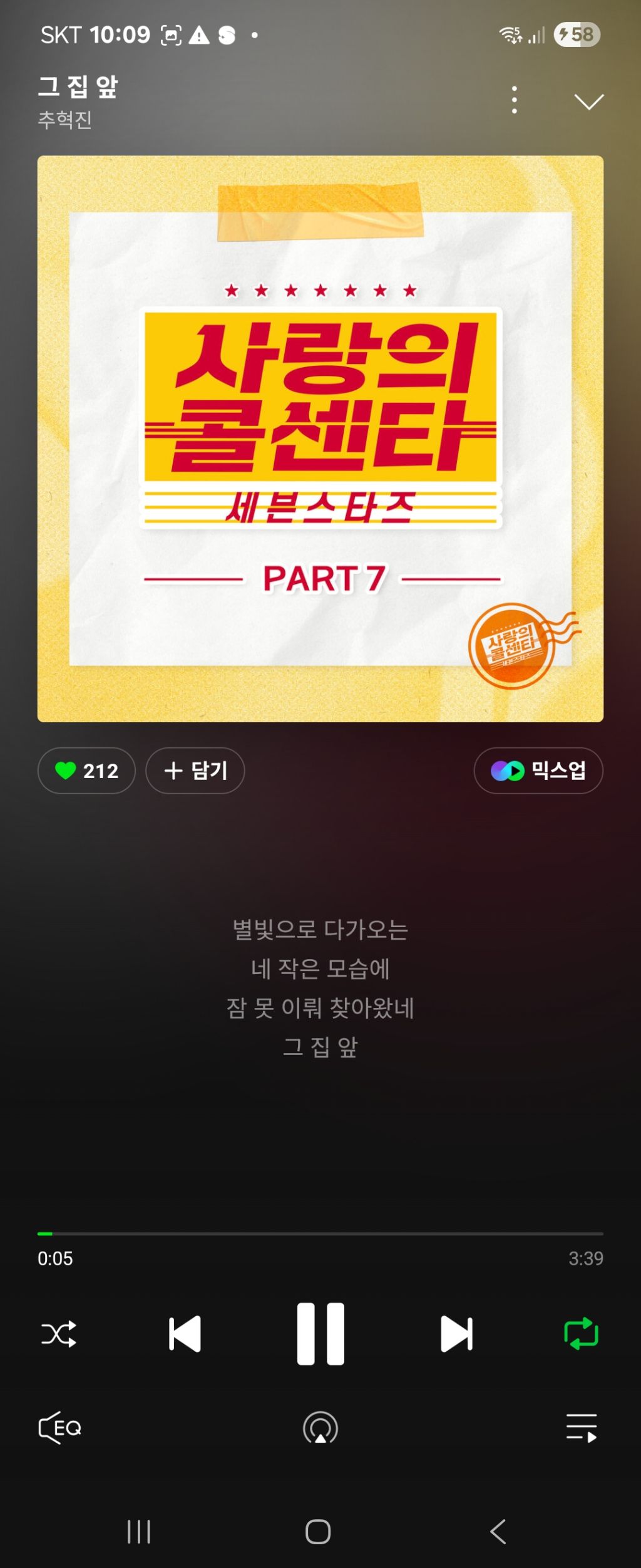Open the 사랑의 콜센타 PART7 album cover
This screenshot has height=1568, width=641.
pyautogui.click(x=320, y=439)
